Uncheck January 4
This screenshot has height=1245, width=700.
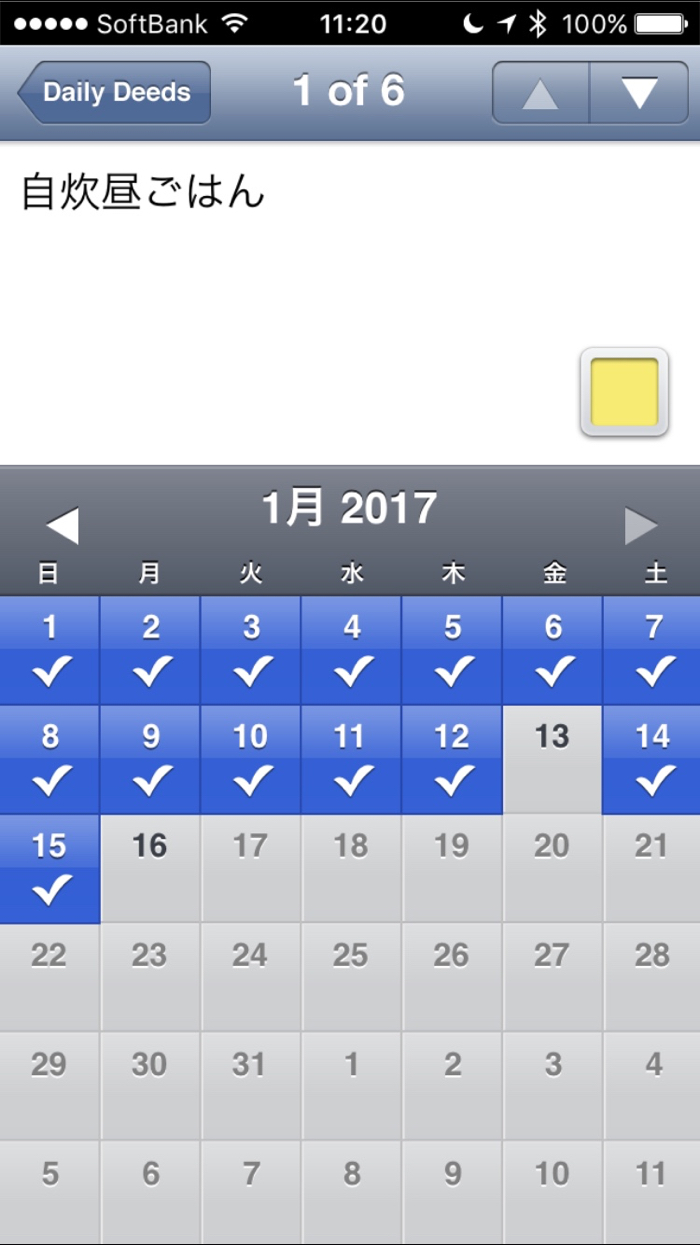pyautogui.click(x=351, y=650)
